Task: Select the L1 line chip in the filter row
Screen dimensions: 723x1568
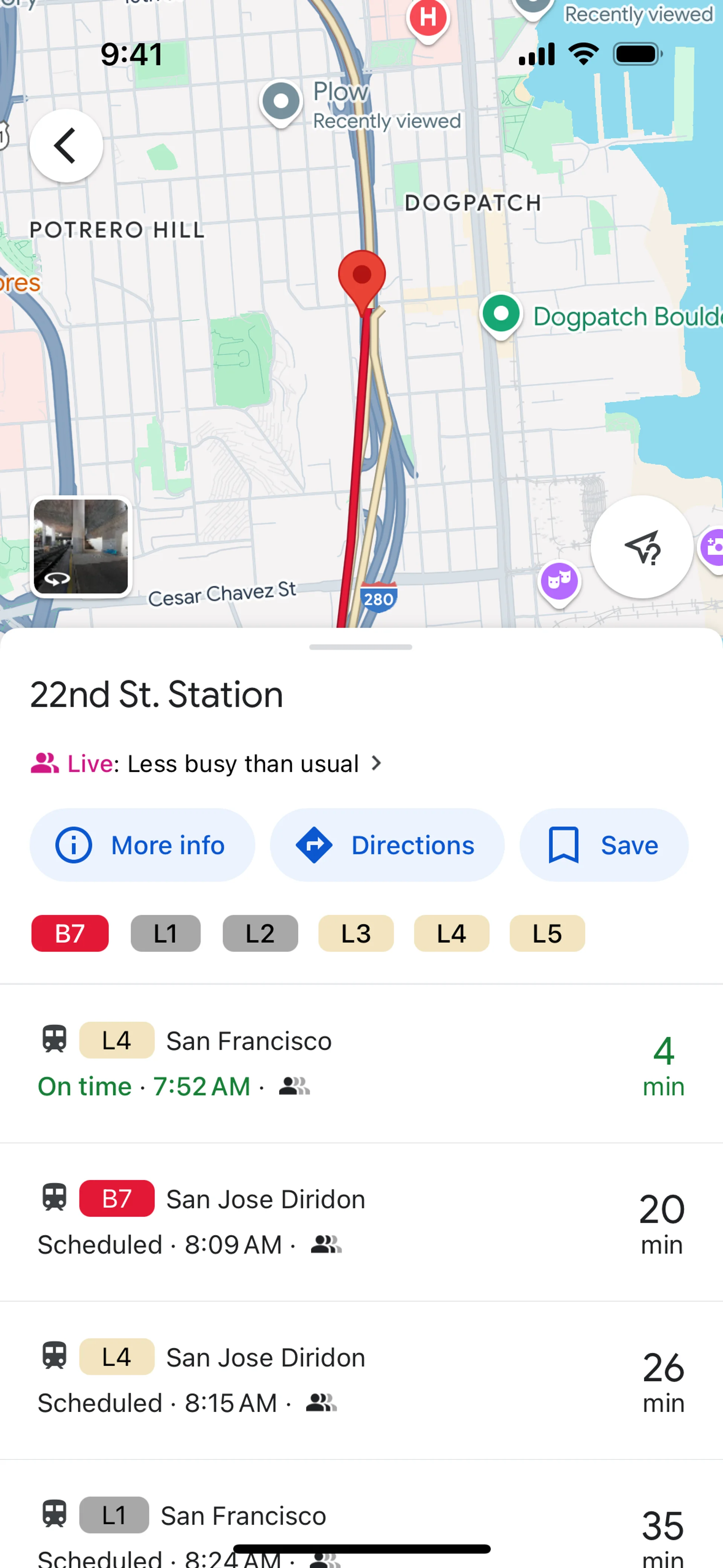Action: [166, 933]
